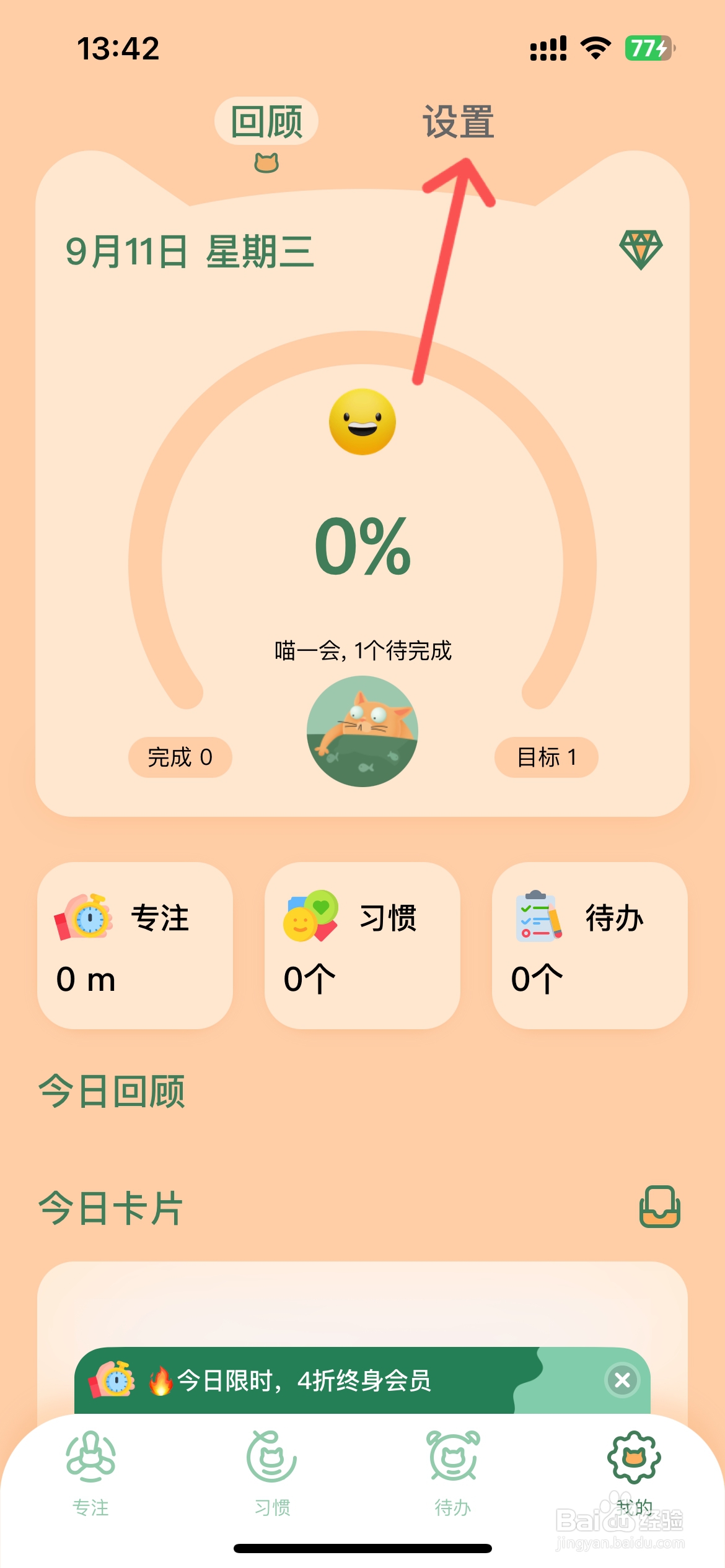Switch to the 设置 tab
This screenshot has height=1568, width=725.
(458, 121)
